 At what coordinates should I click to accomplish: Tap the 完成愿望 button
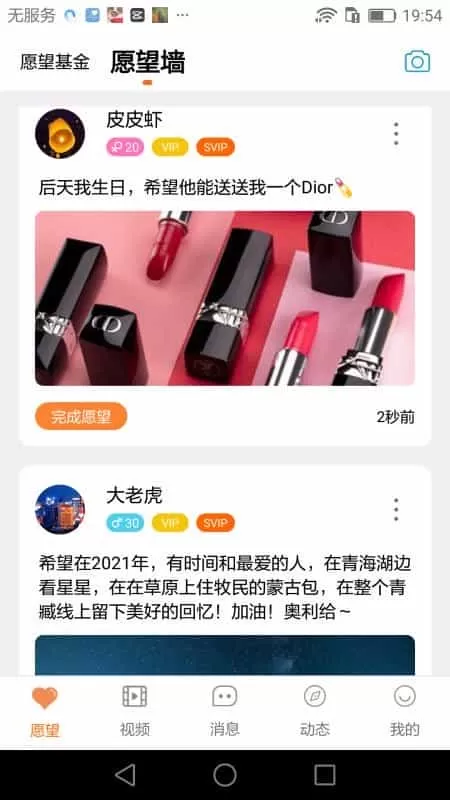pyautogui.click(x=81, y=416)
